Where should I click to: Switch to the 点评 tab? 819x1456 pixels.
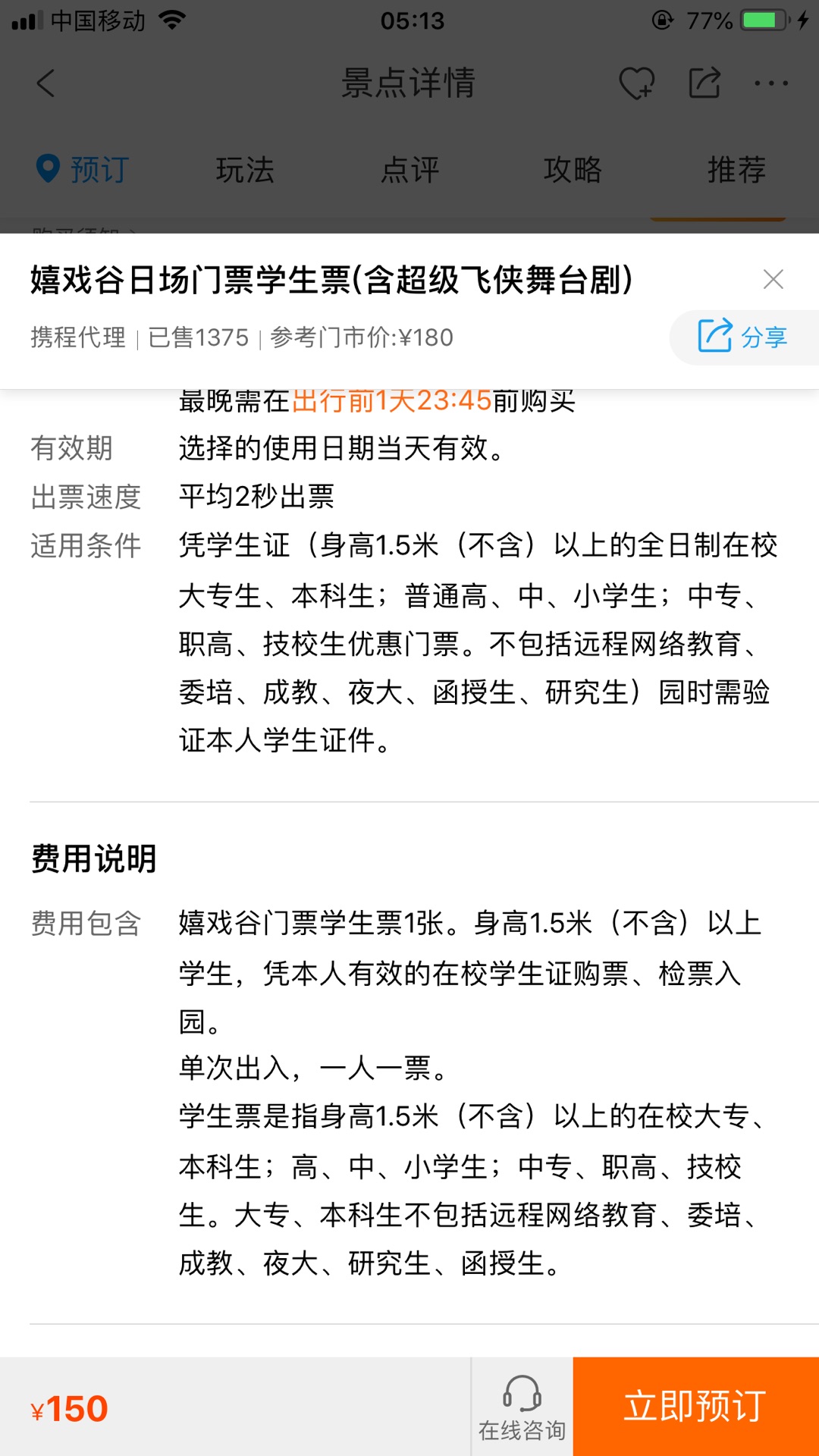pyautogui.click(x=409, y=170)
